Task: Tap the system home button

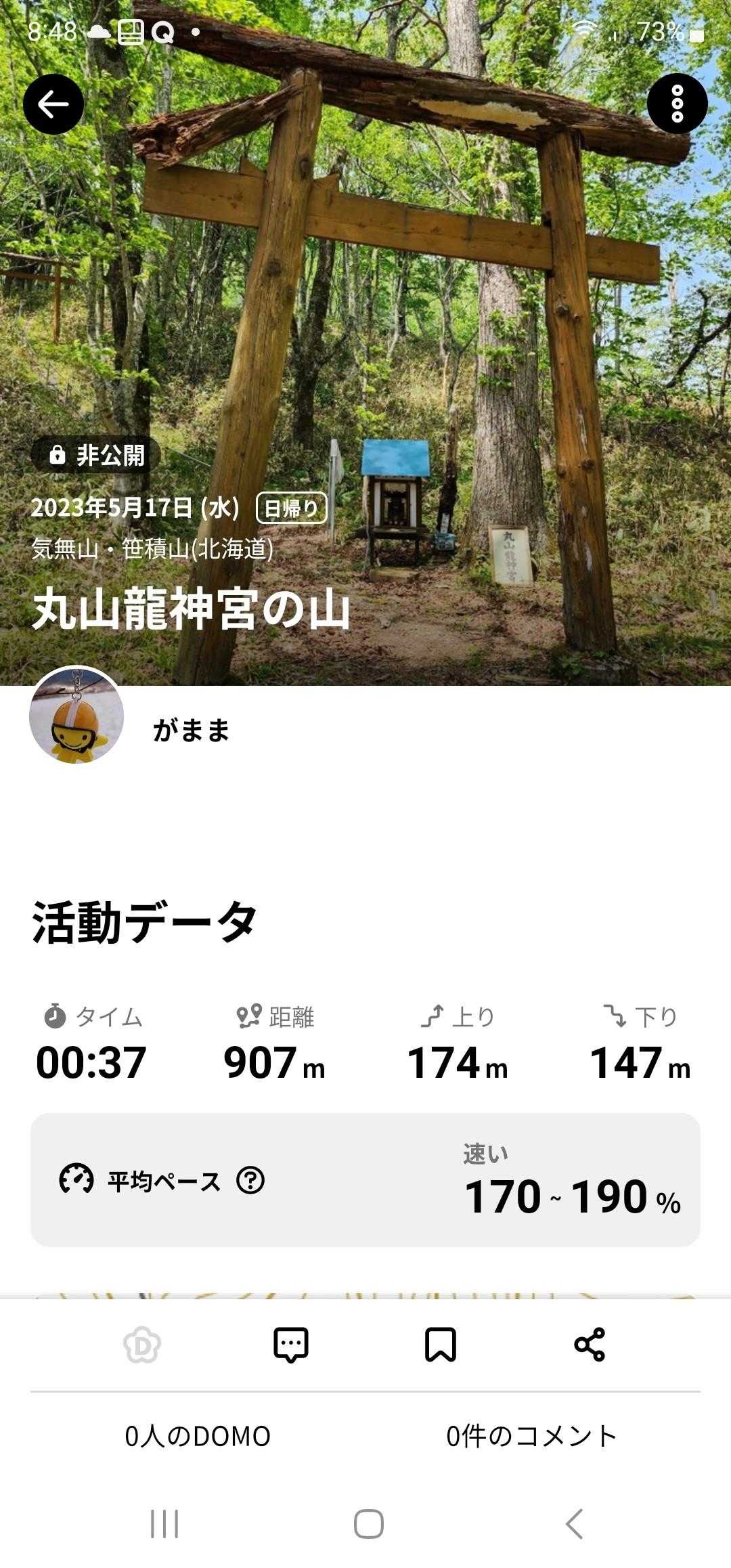Action: click(x=368, y=1524)
